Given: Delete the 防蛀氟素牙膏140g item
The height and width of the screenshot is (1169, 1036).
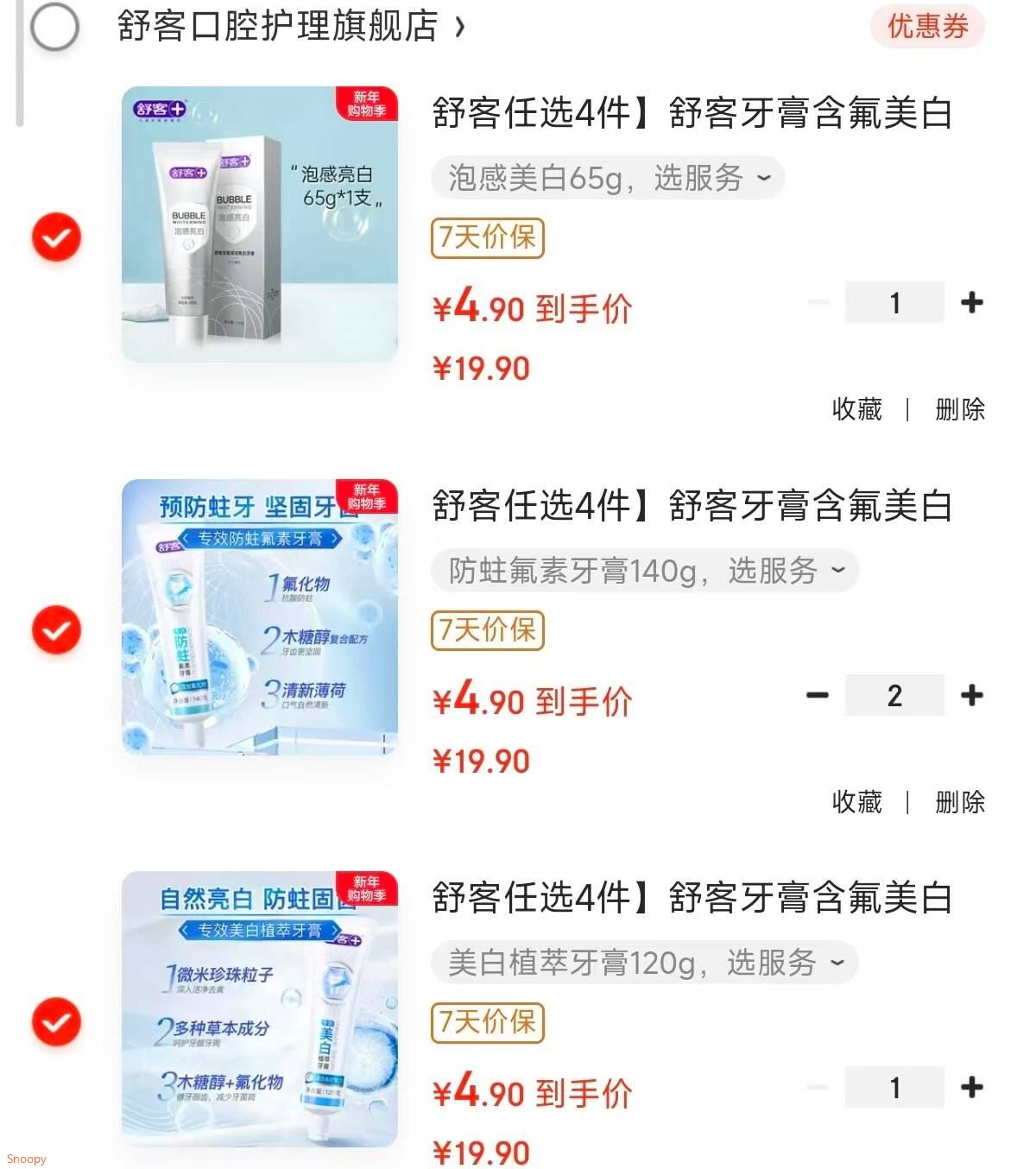Looking at the screenshot, I should point(960,802).
